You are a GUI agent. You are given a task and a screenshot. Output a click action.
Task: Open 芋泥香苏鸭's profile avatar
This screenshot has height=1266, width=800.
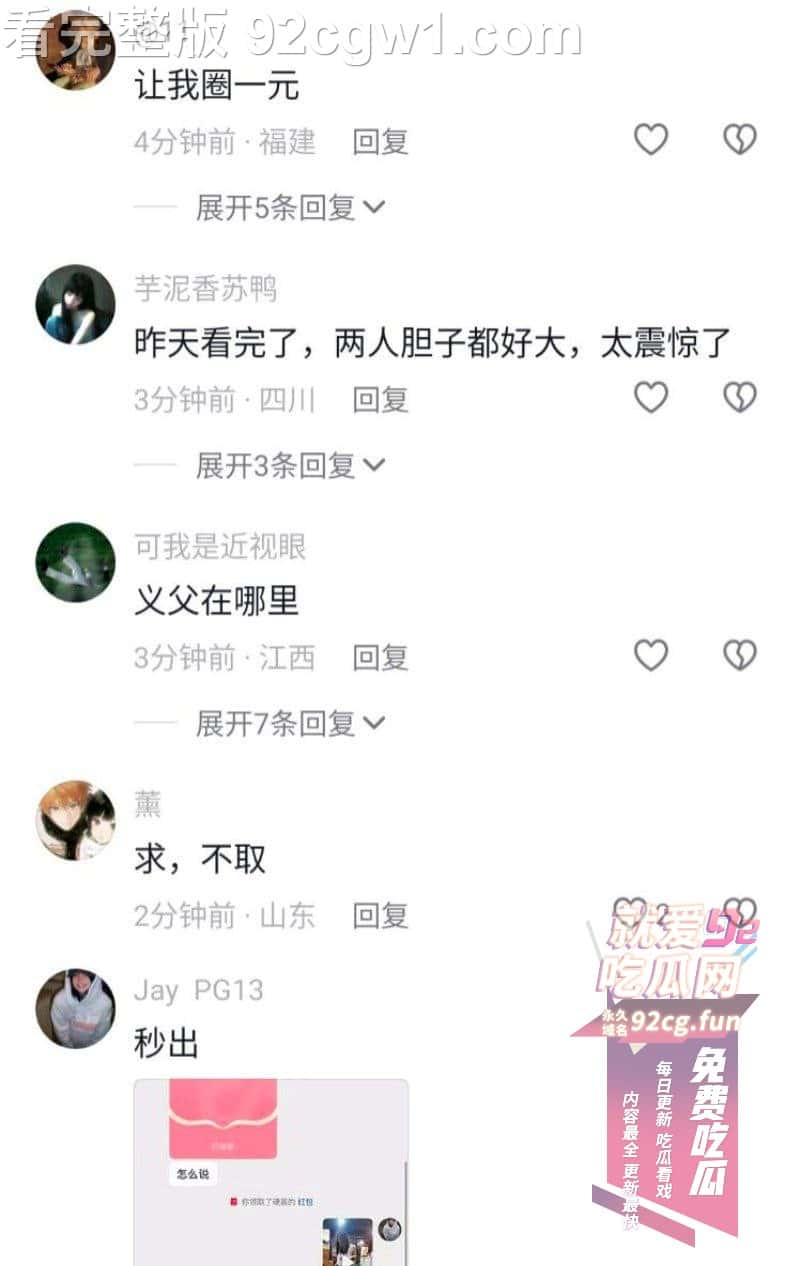point(75,304)
